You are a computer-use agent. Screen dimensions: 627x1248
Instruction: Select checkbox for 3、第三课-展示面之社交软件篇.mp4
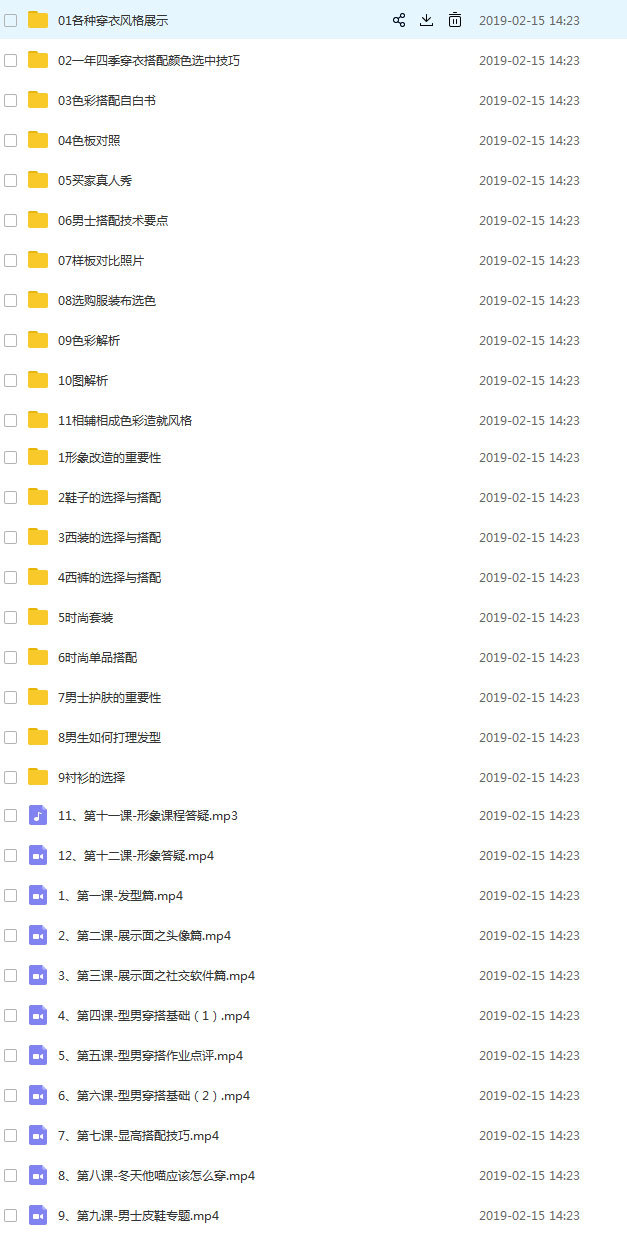pyautogui.click(x=11, y=975)
